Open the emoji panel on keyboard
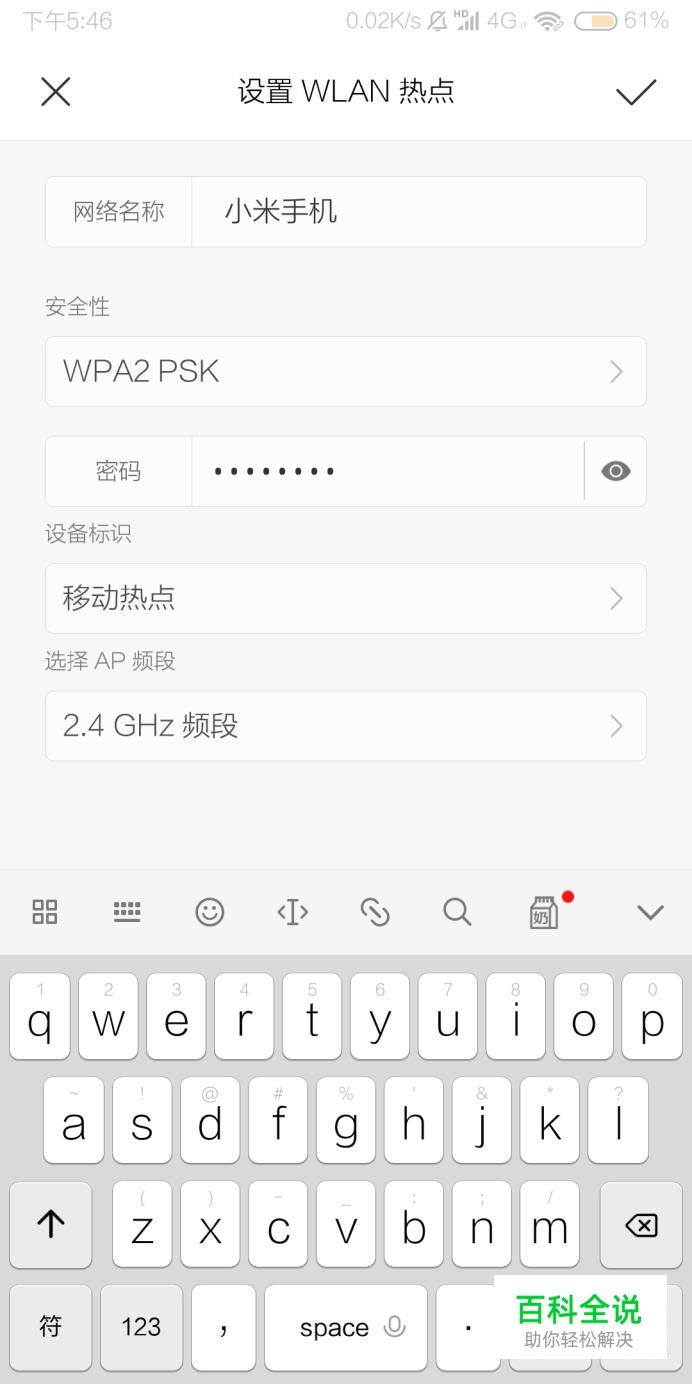This screenshot has width=692, height=1384. click(209, 912)
